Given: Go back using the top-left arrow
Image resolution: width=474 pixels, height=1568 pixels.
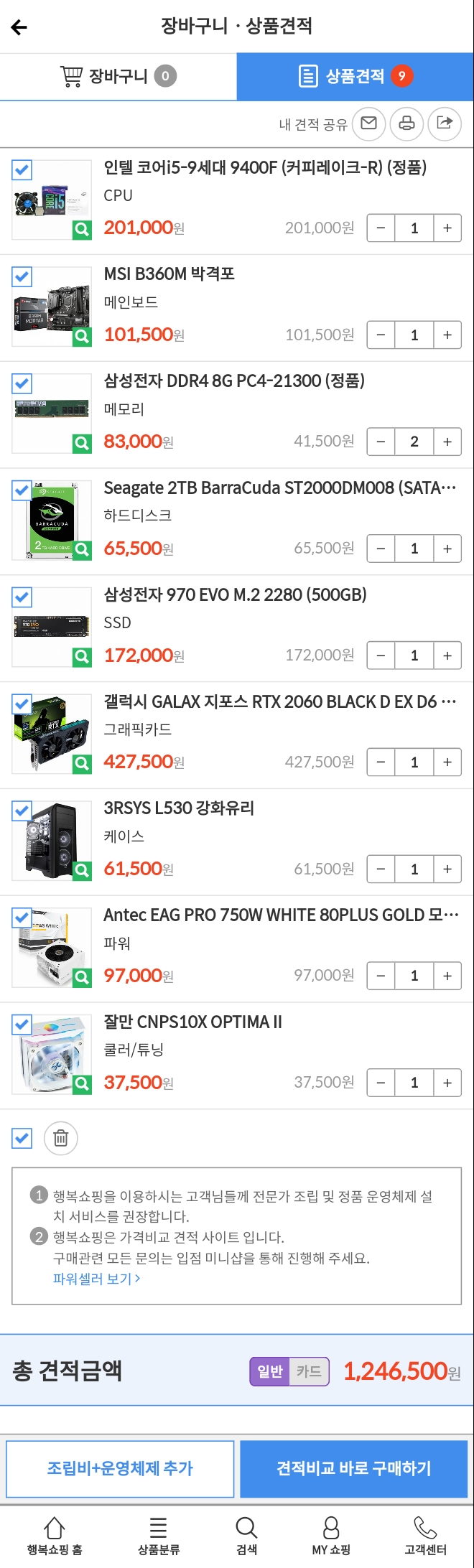Looking at the screenshot, I should pos(19,27).
